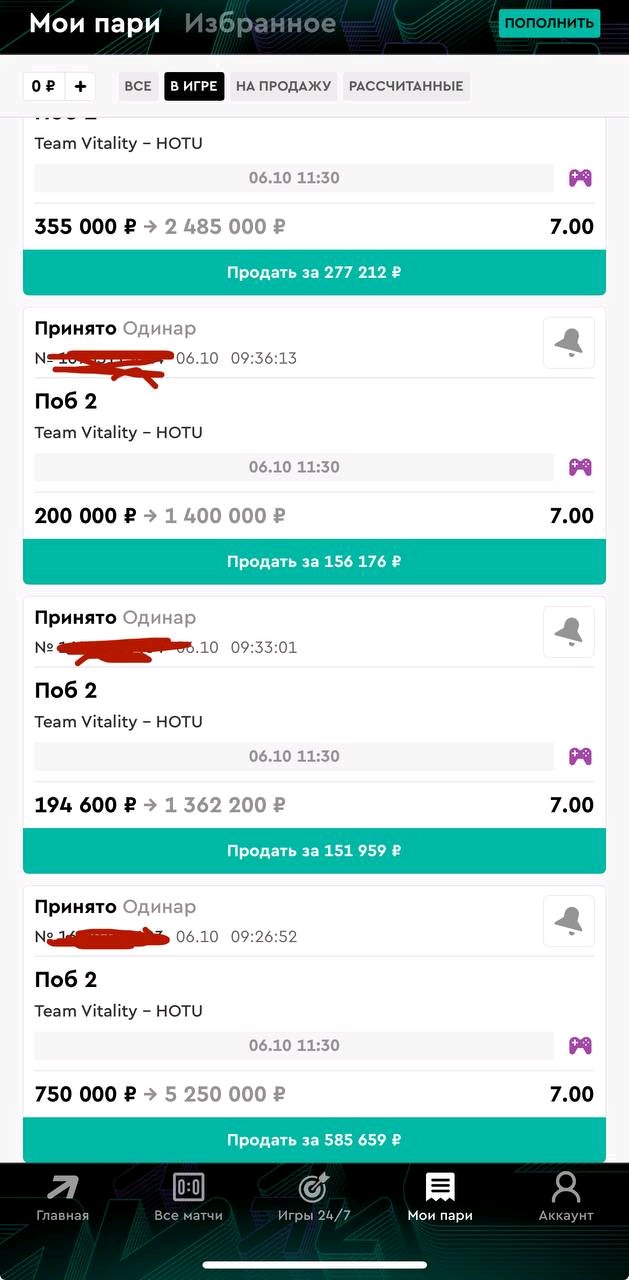Select the В игре filter
The height and width of the screenshot is (1280, 629).
(x=194, y=87)
